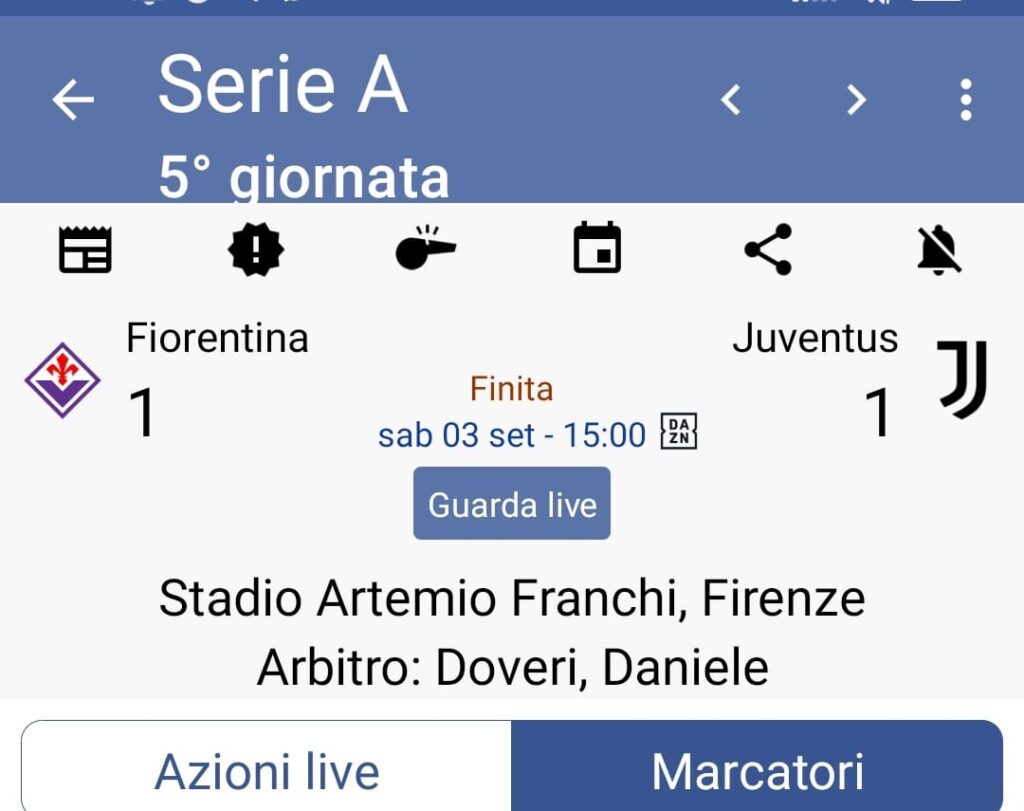
Task: Tap the referee whistle icon
Action: 426,250
